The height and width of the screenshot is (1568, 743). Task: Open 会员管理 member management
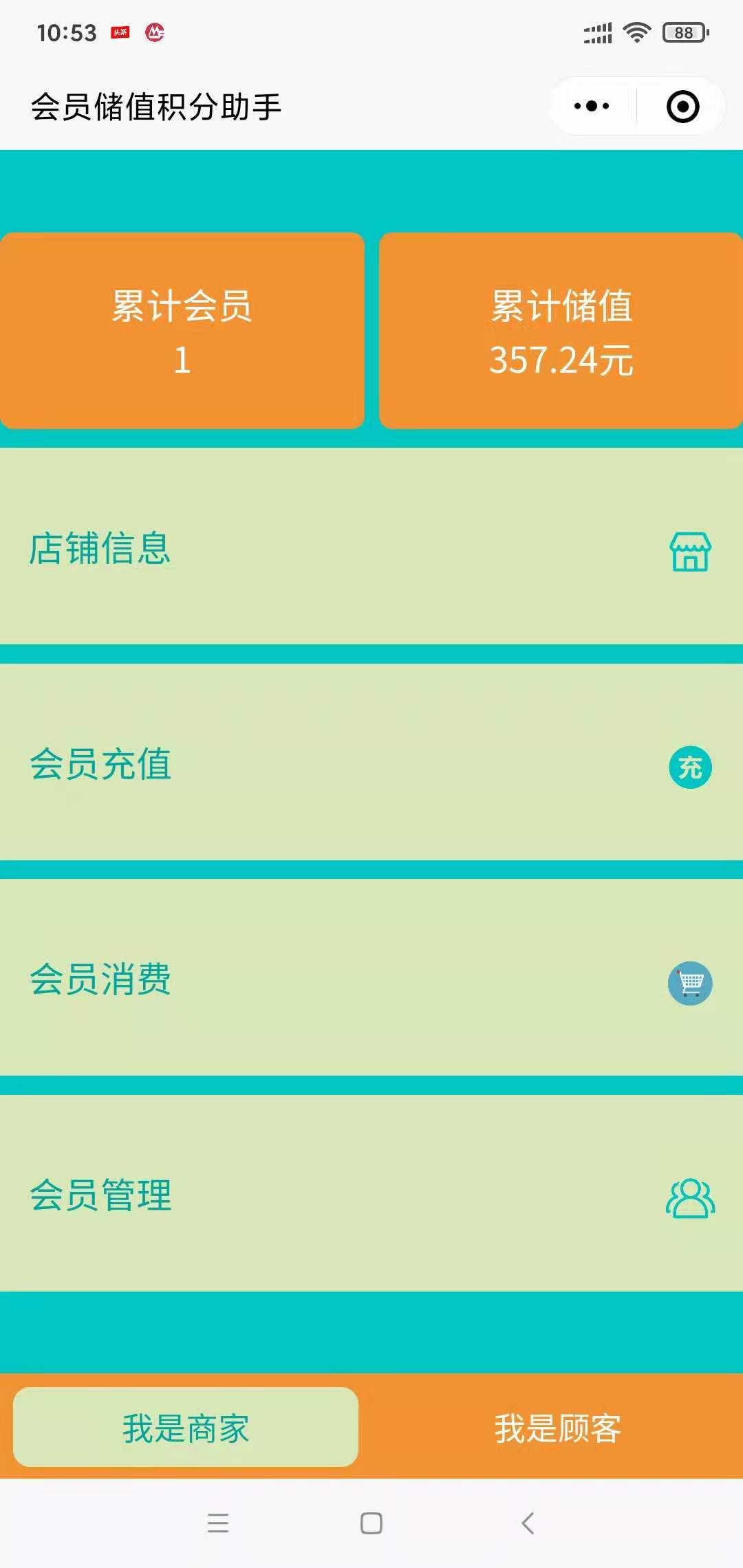point(371,1195)
